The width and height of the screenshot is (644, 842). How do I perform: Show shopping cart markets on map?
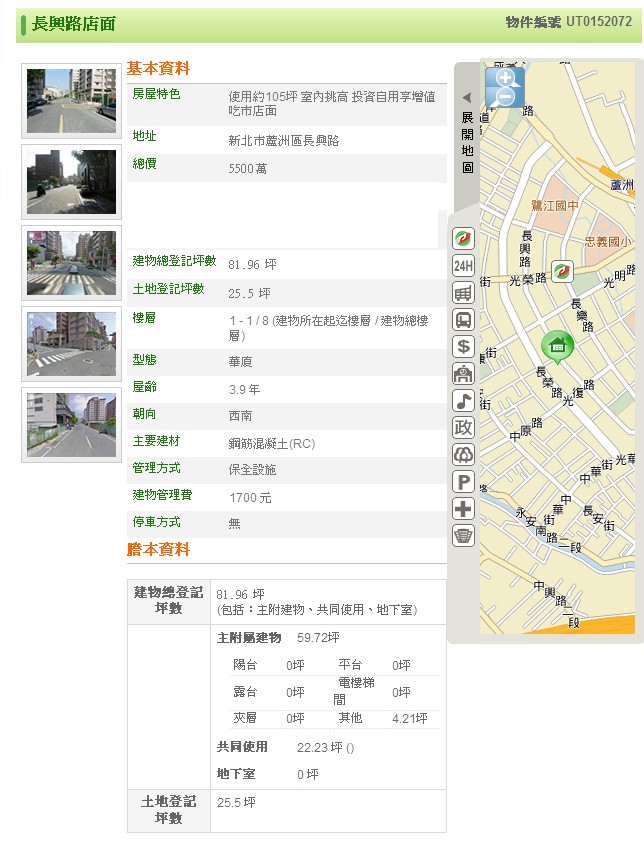463,293
